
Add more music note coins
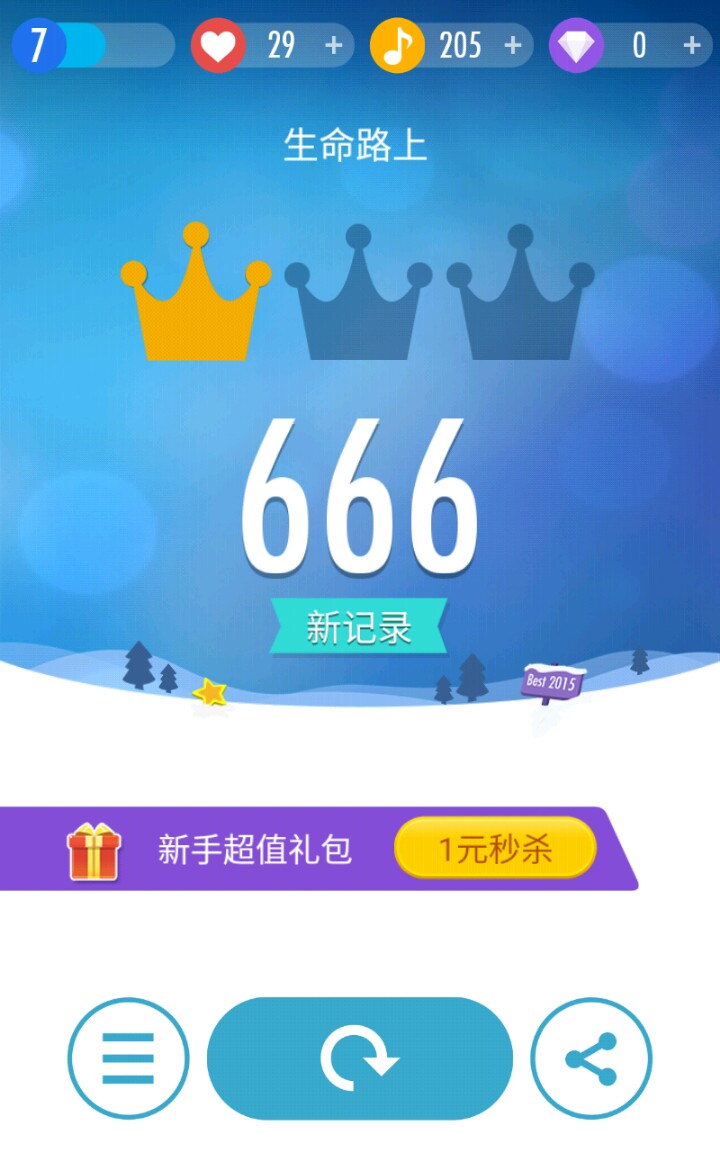coord(513,46)
